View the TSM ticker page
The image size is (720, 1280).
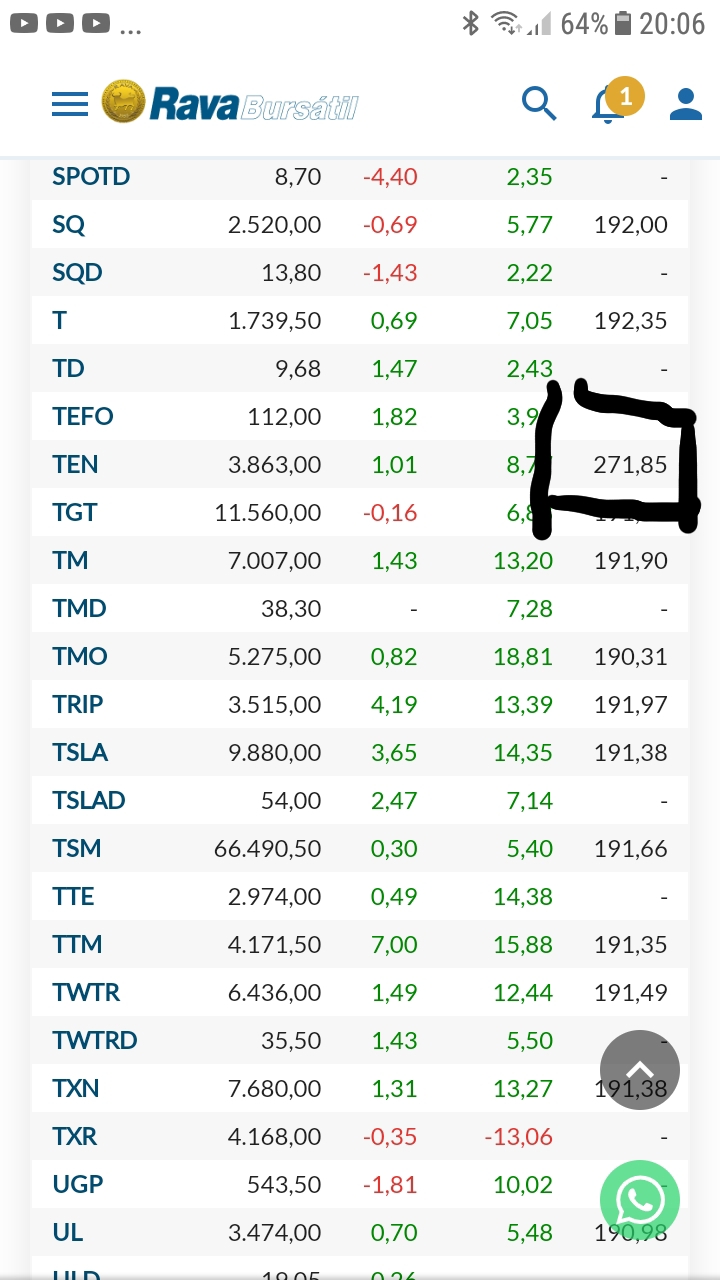click(x=77, y=849)
